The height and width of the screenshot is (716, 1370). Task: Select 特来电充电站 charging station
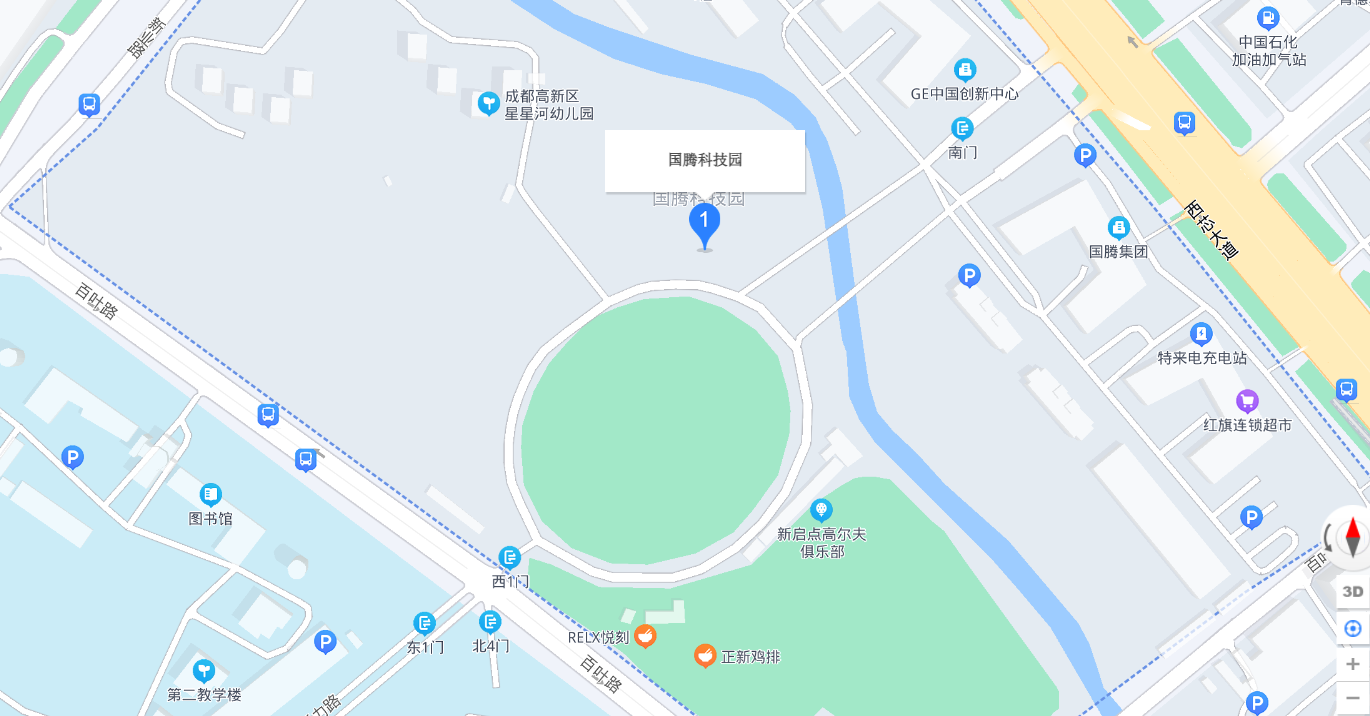click(1201, 334)
